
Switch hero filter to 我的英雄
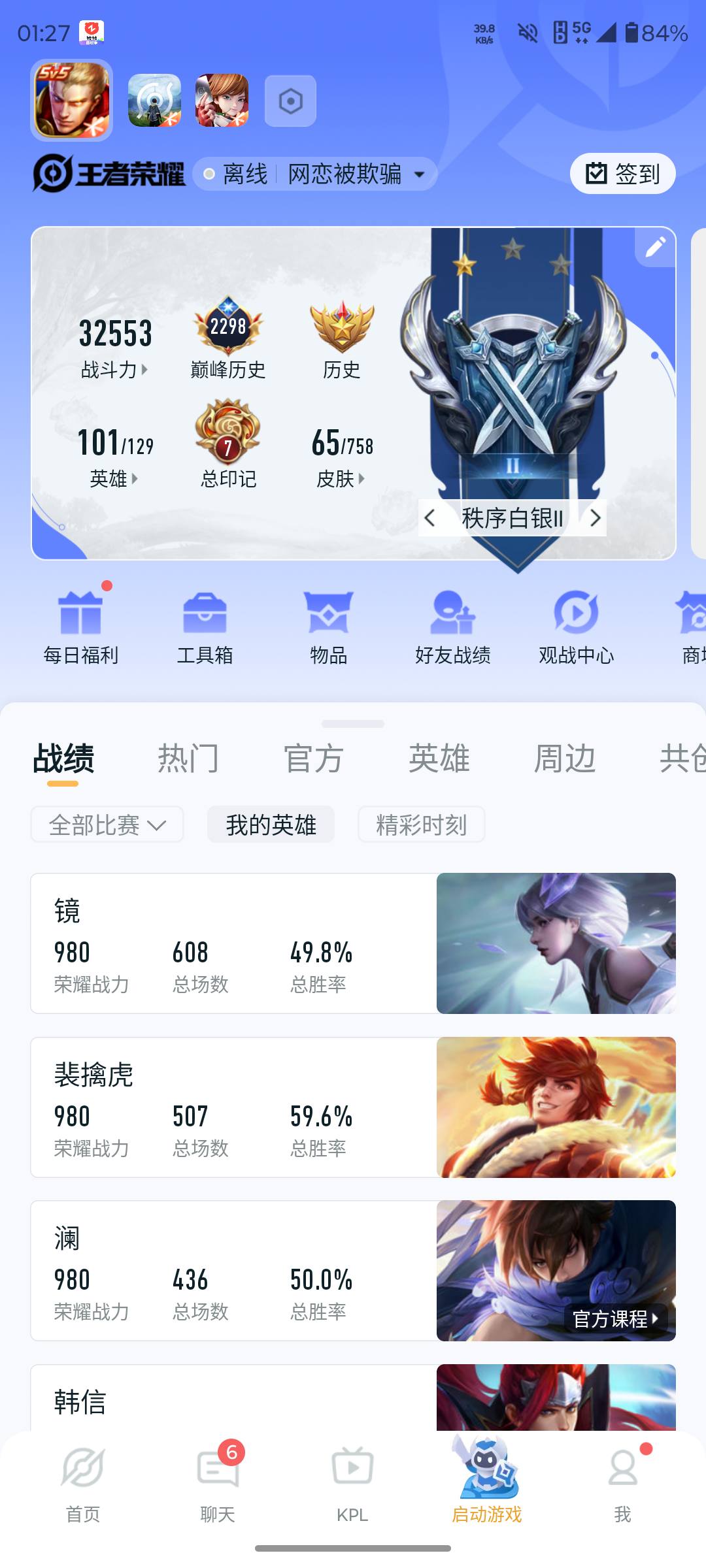coord(271,825)
